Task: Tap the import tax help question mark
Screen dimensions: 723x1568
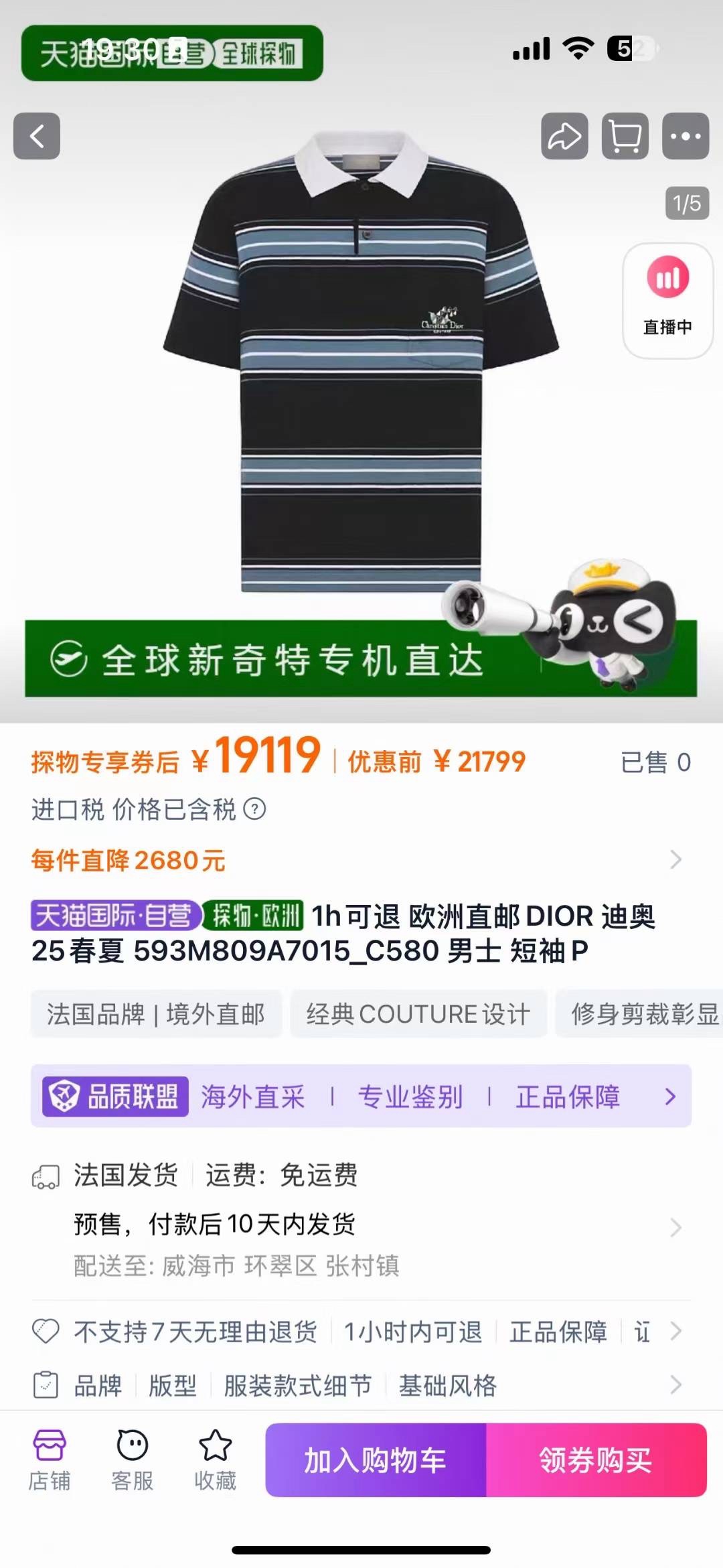Action: coord(254,809)
